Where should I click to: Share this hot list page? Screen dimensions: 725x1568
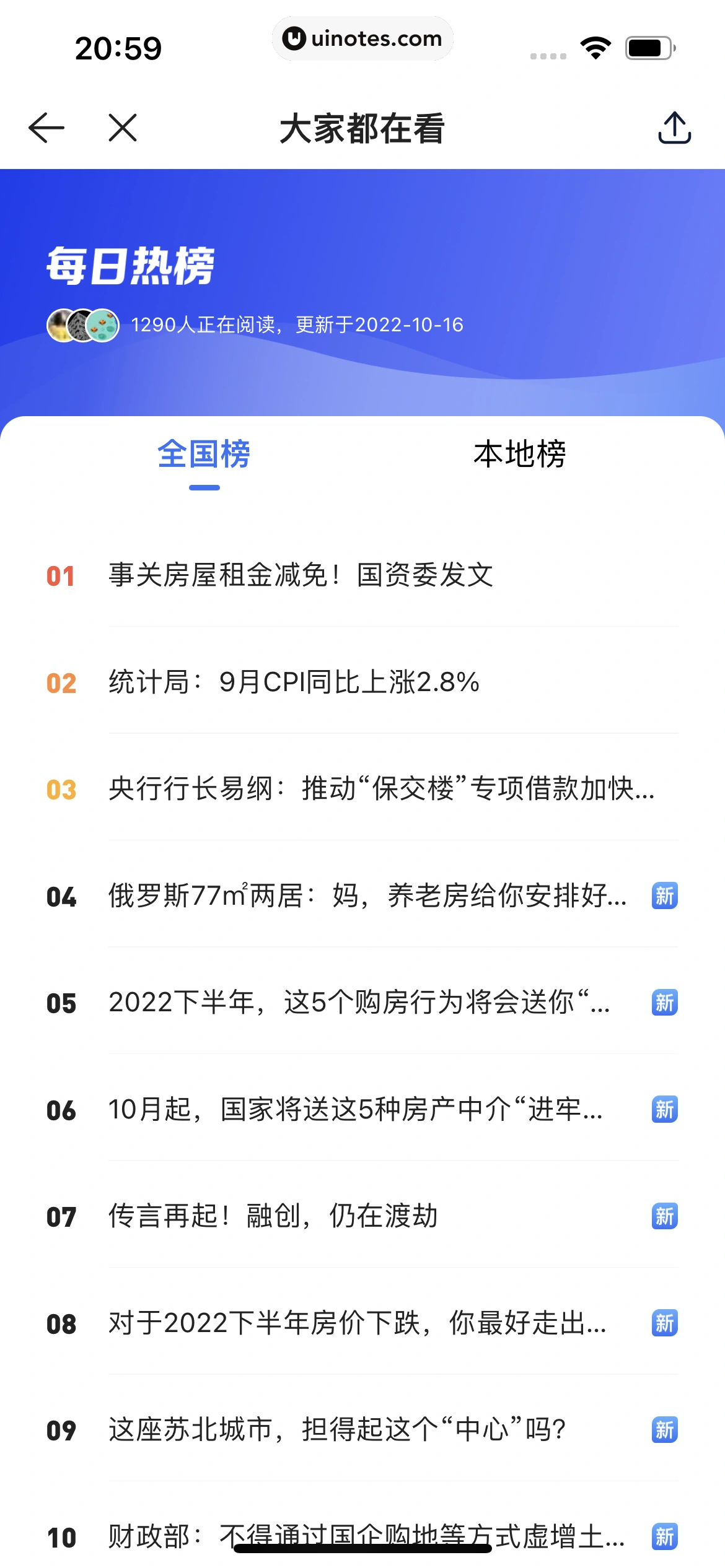(674, 128)
